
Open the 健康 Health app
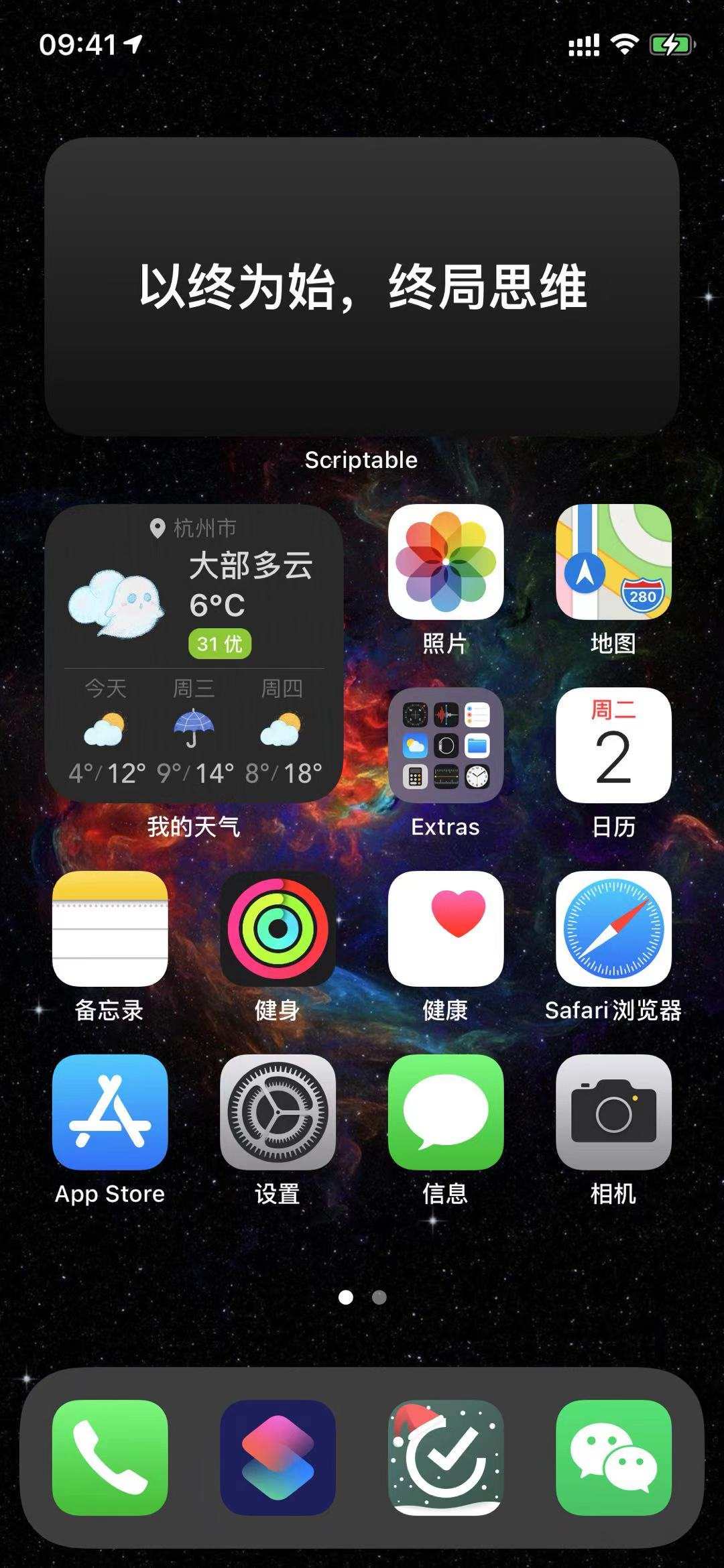[446, 928]
